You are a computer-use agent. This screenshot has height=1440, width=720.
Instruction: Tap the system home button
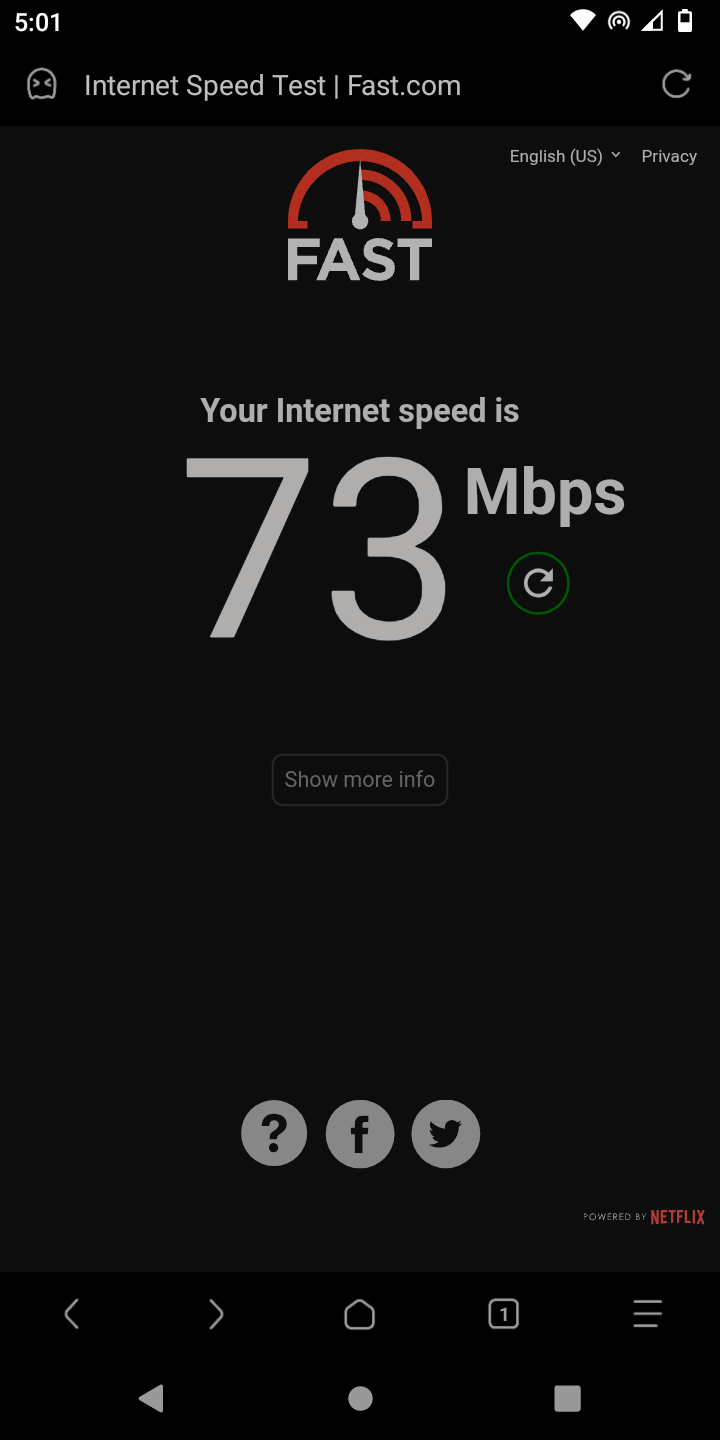pyautogui.click(x=360, y=1398)
